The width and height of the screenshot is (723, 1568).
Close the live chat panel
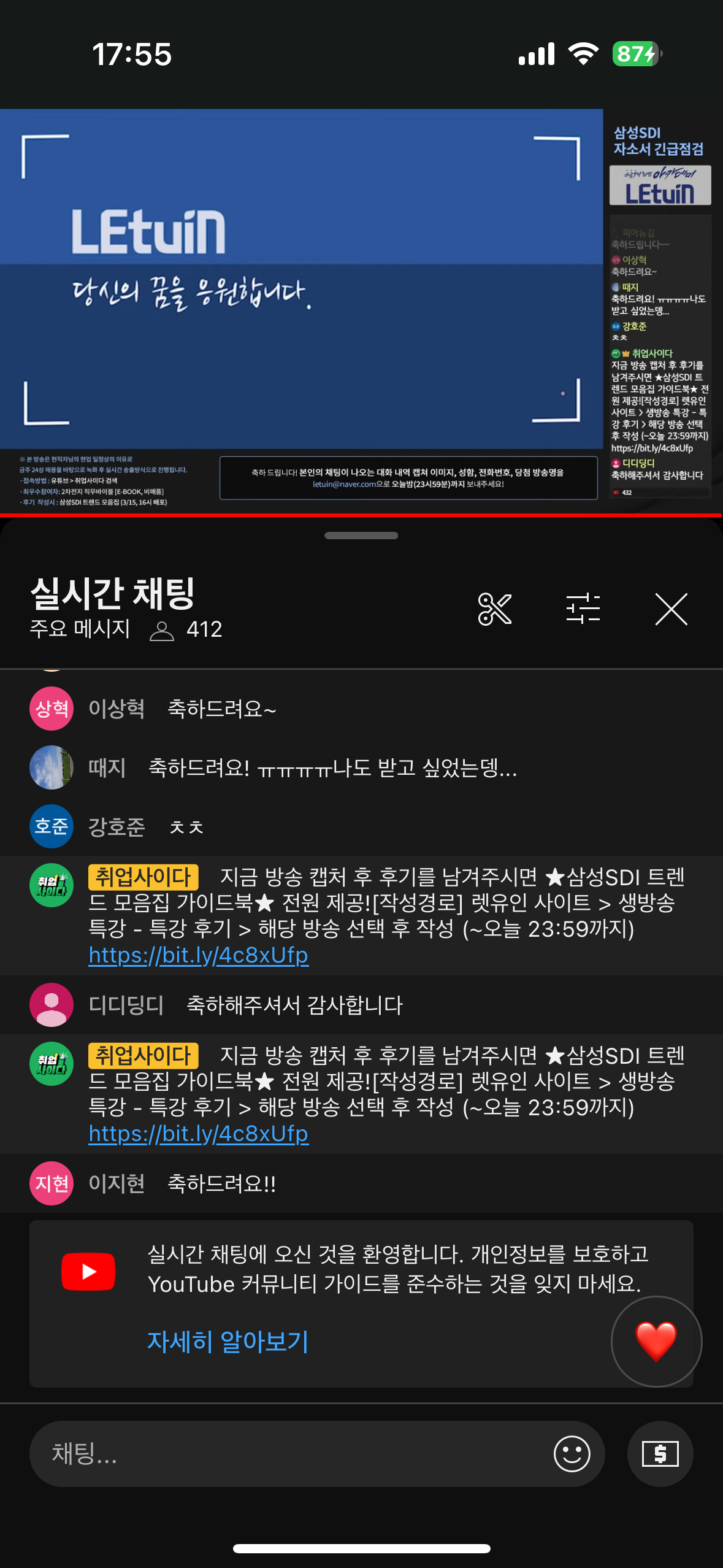(671, 609)
